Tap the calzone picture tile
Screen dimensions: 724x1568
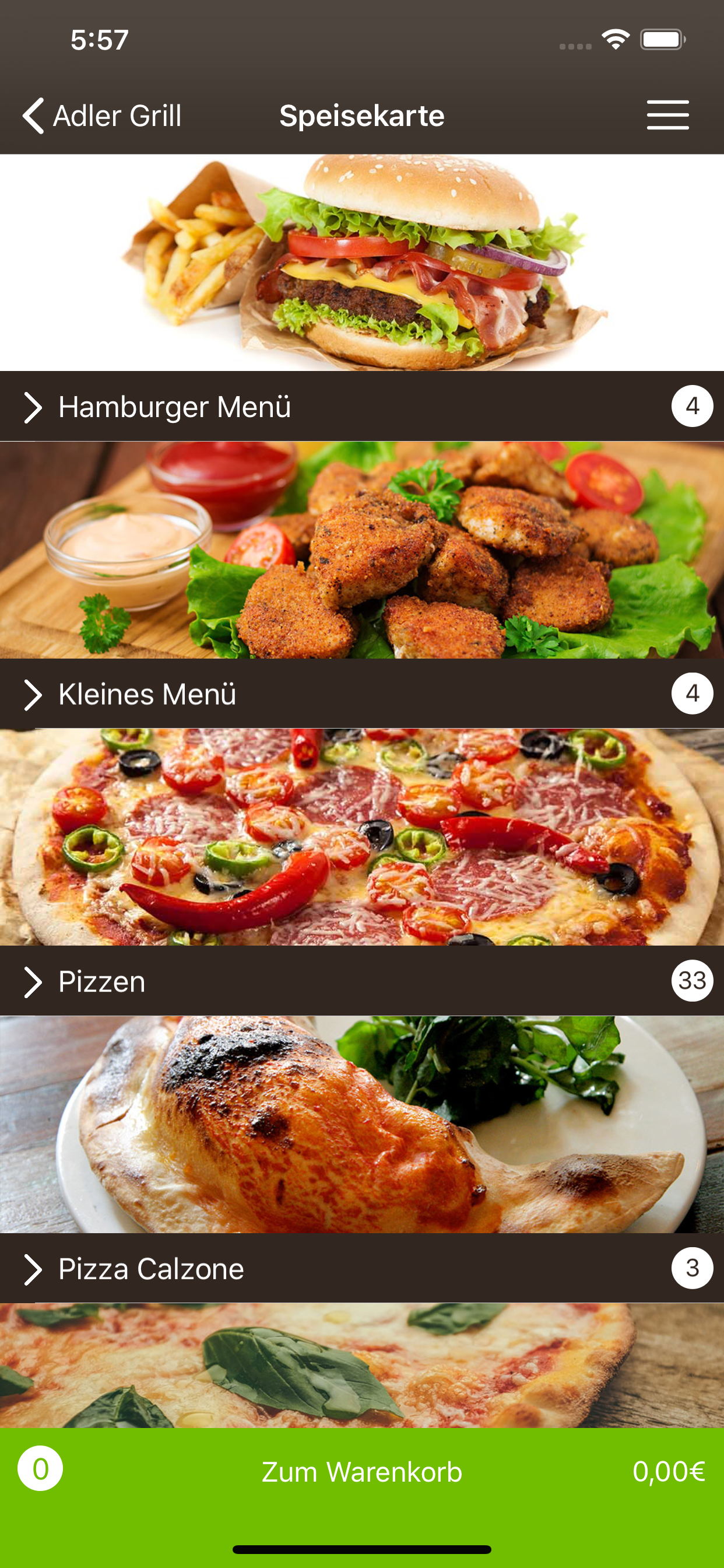(x=362, y=1124)
